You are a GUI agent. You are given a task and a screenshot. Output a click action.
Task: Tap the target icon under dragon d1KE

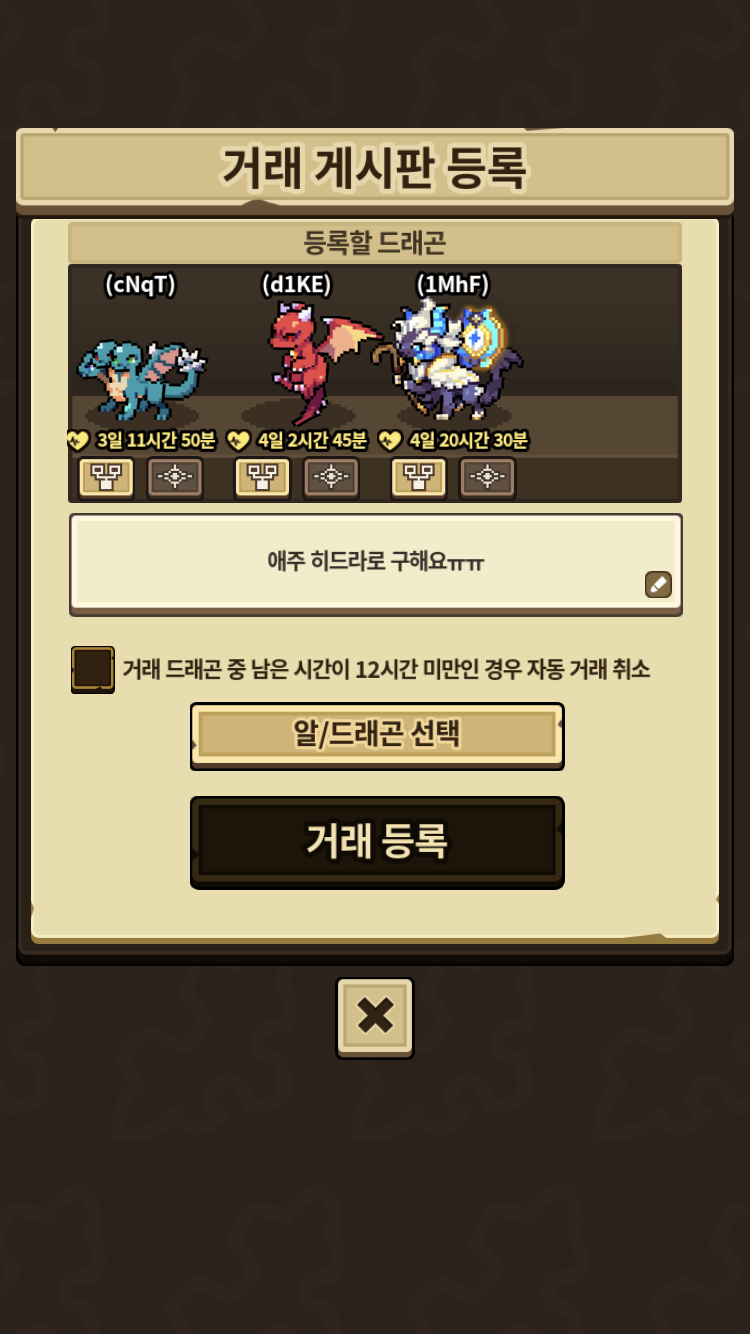coord(331,477)
